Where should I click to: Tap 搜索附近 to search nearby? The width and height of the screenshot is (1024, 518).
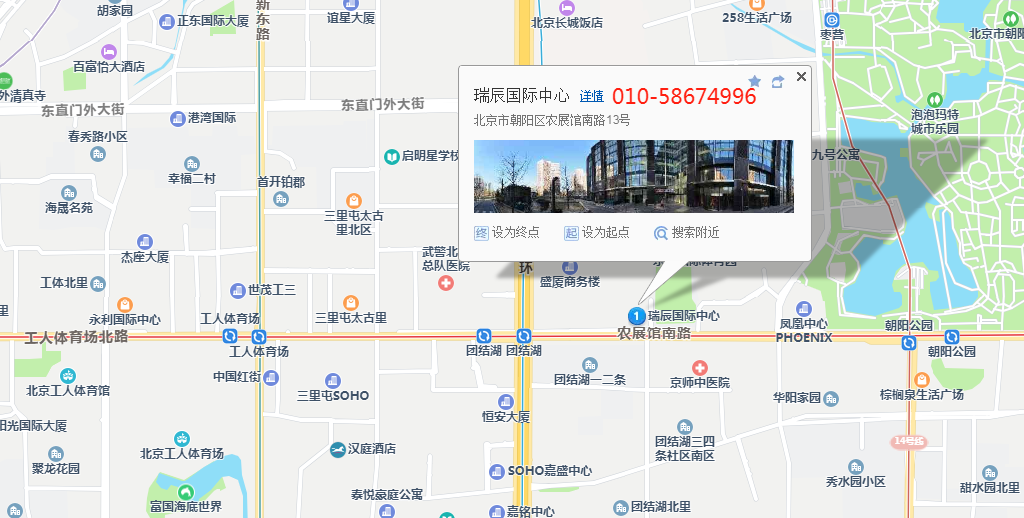(x=687, y=233)
